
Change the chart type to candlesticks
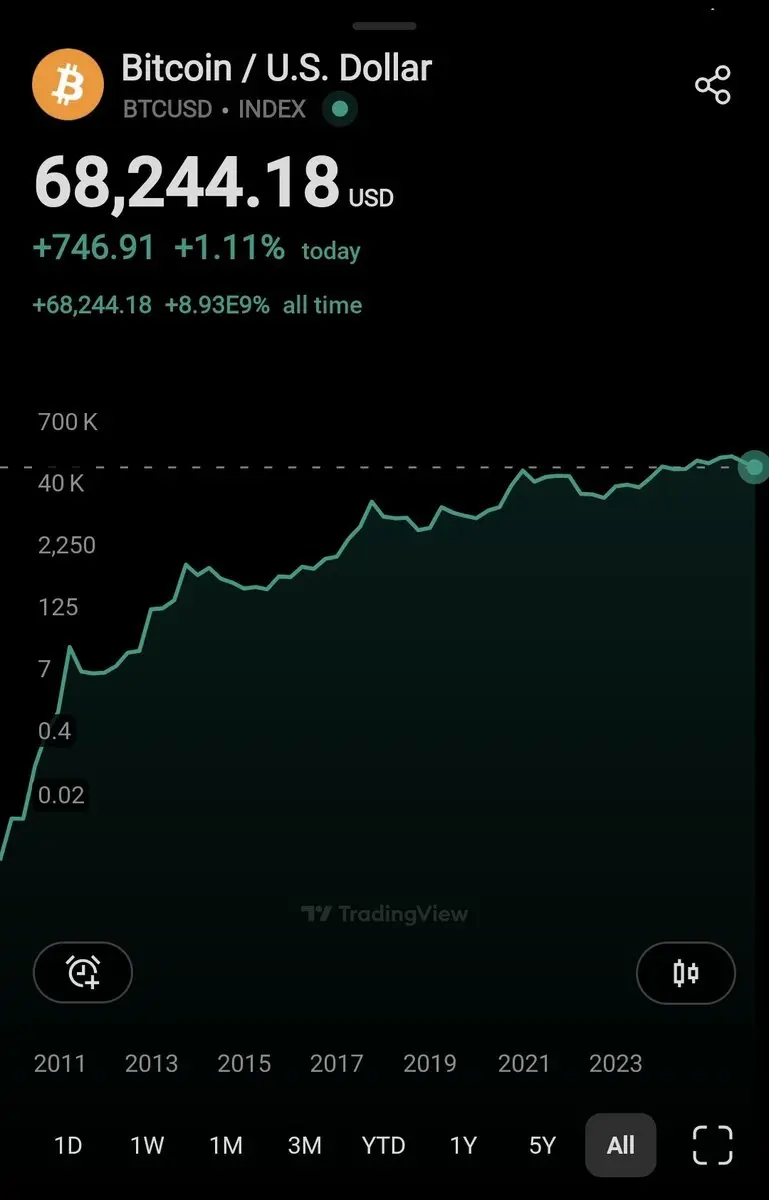point(686,972)
